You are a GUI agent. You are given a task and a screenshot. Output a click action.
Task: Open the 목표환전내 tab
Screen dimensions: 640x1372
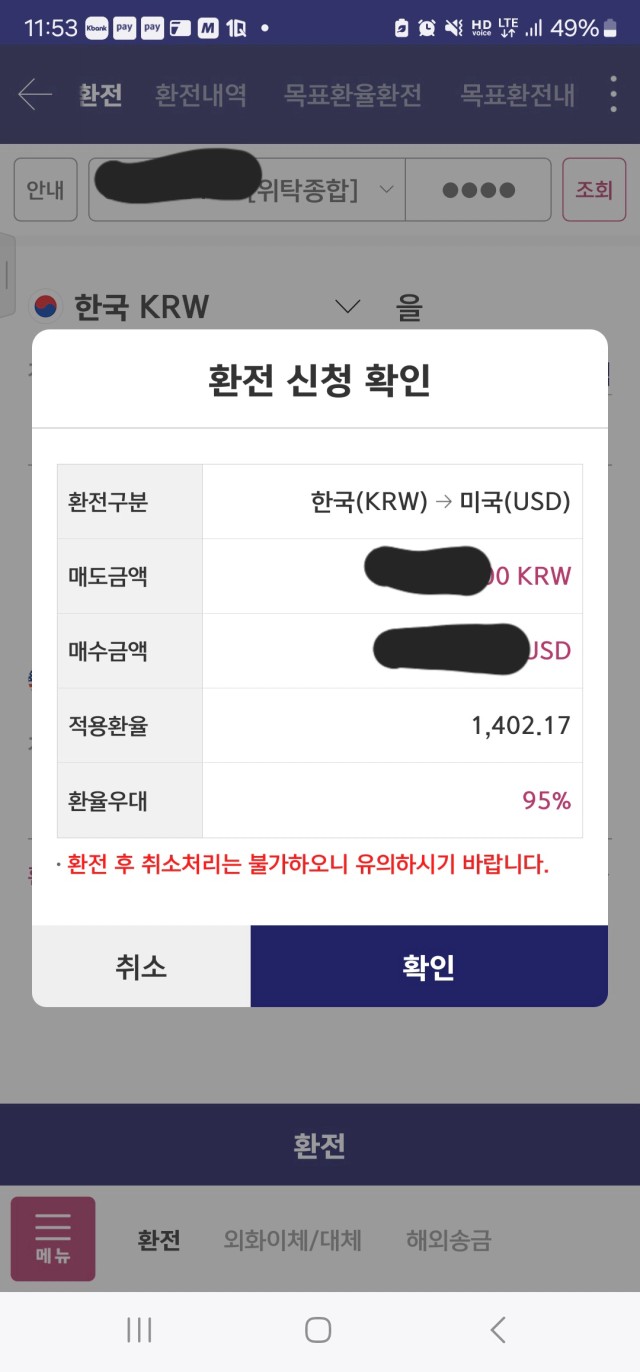[x=517, y=95]
